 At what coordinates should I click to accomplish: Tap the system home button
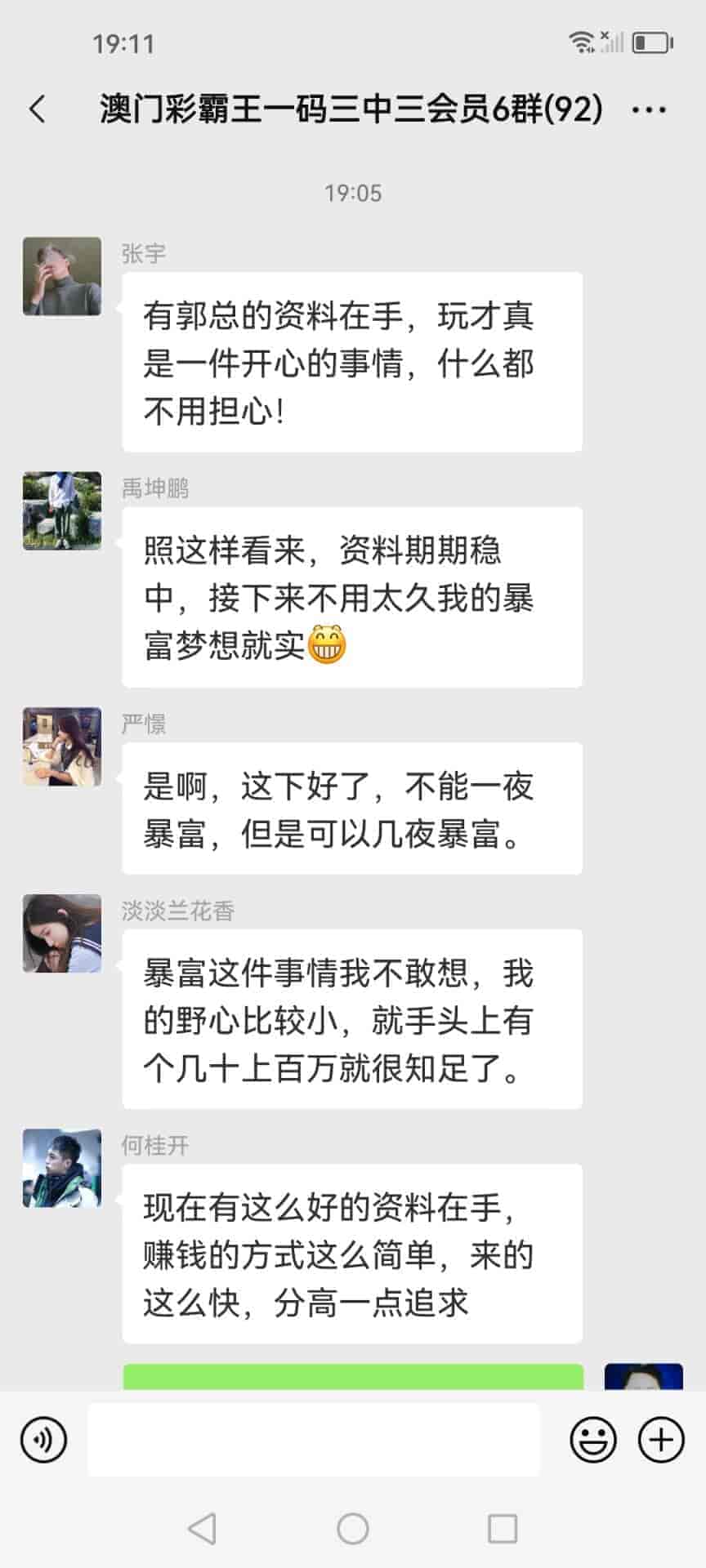coord(353,1529)
